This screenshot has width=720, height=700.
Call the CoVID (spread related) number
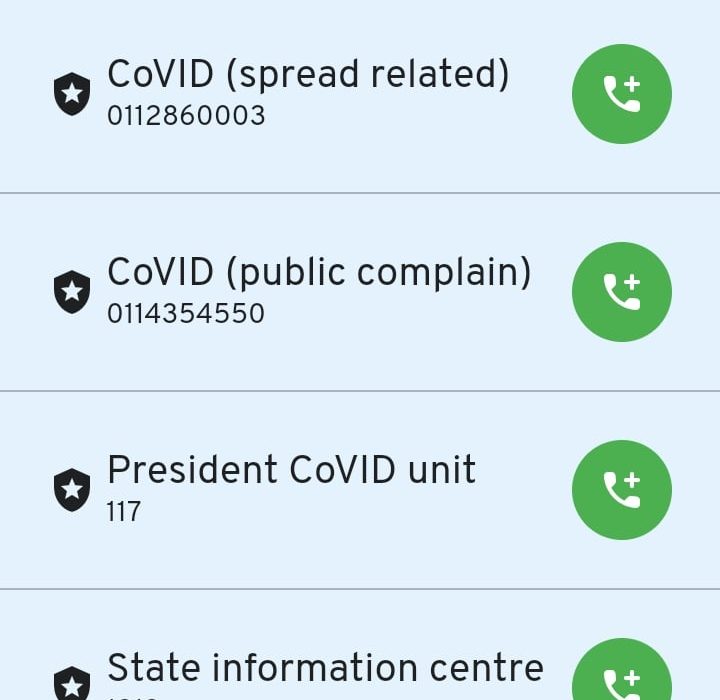pyautogui.click(x=621, y=94)
